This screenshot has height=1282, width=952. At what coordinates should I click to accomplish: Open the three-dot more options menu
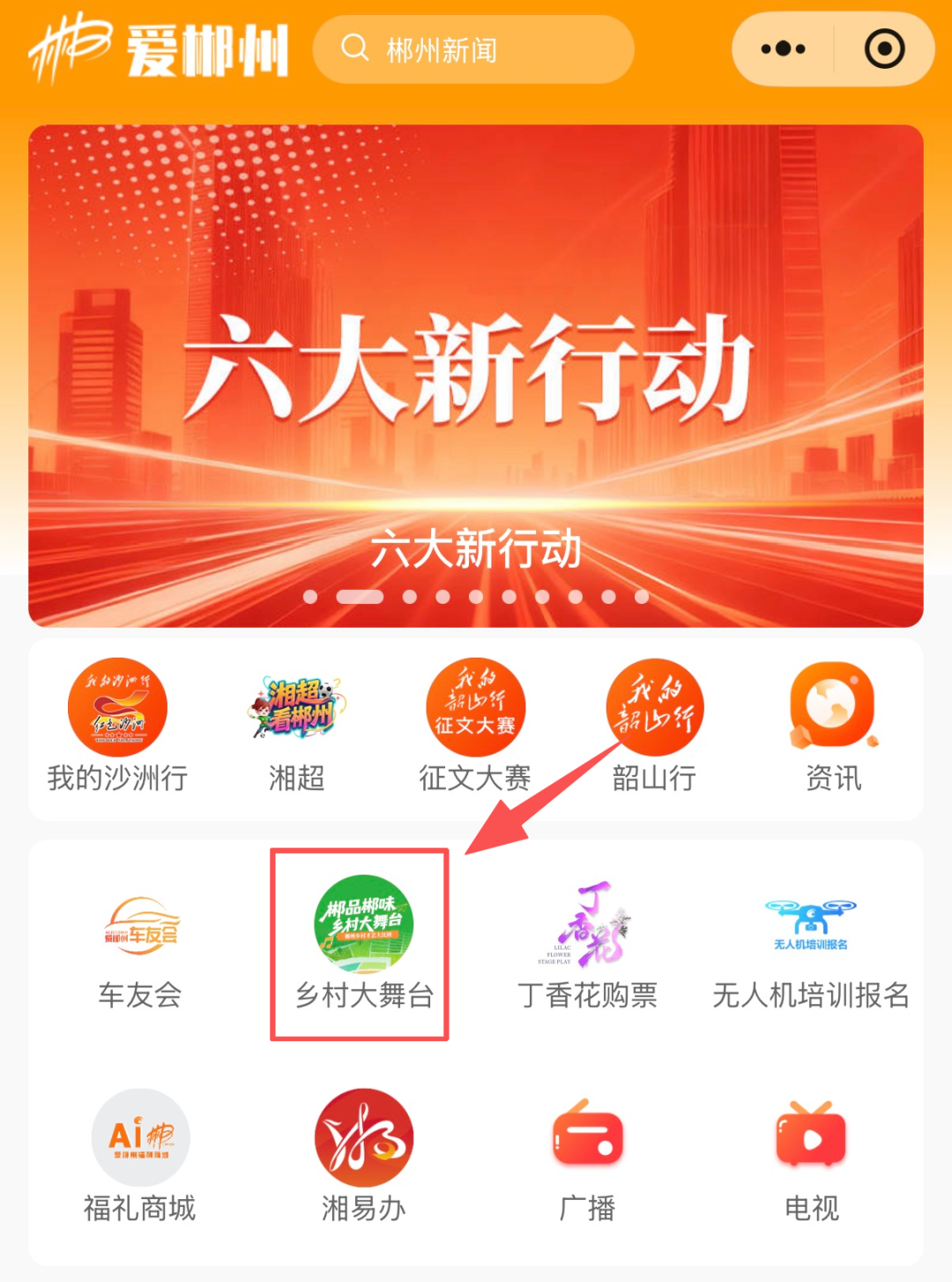click(x=783, y=50)
